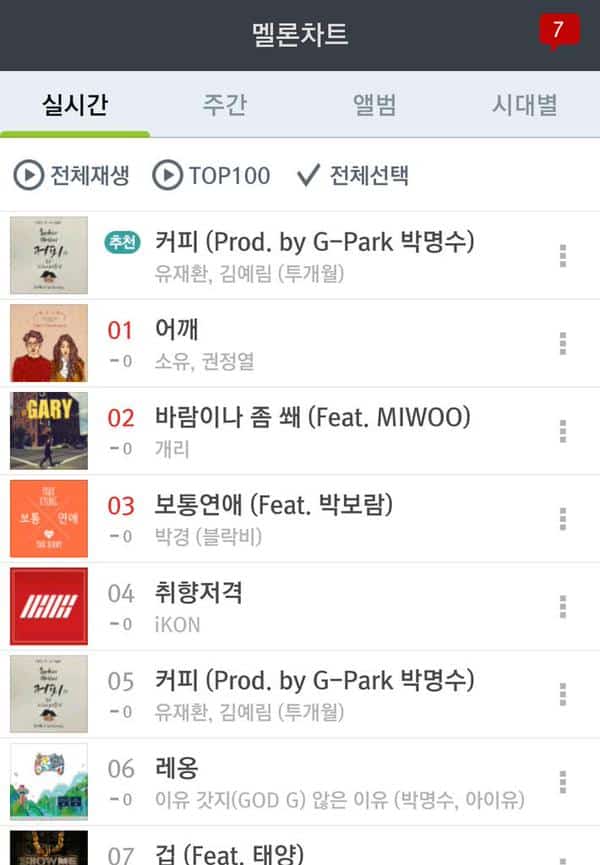Switch to the 주간 tab
Screen dimensions: 600x865
pos(224,104)
